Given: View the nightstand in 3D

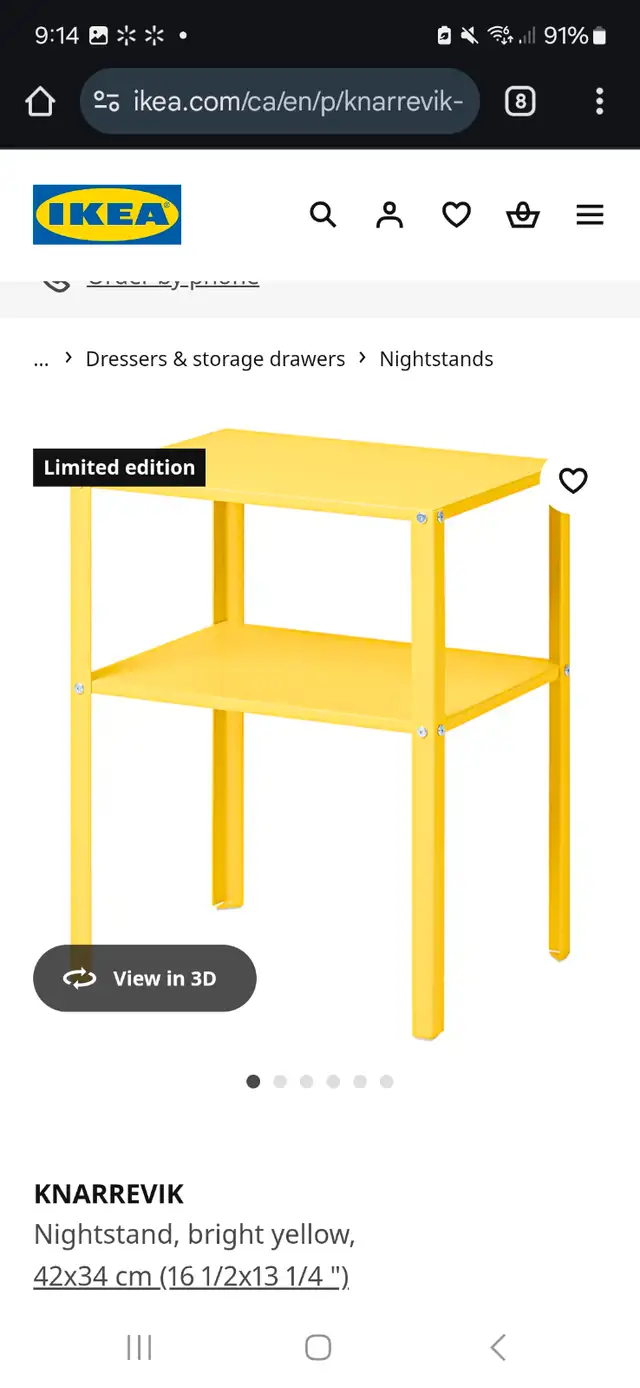Looking at the screenshot, I should 145,978.
